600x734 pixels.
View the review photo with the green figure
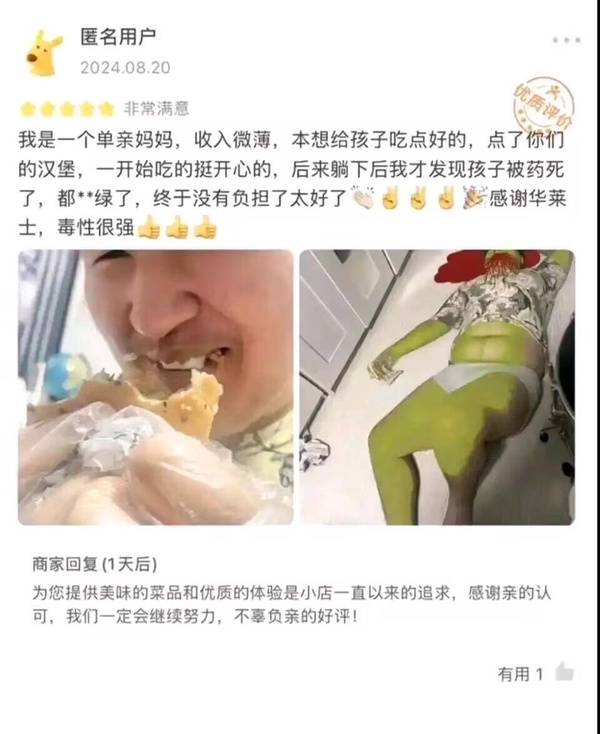[x=437, y=387]
